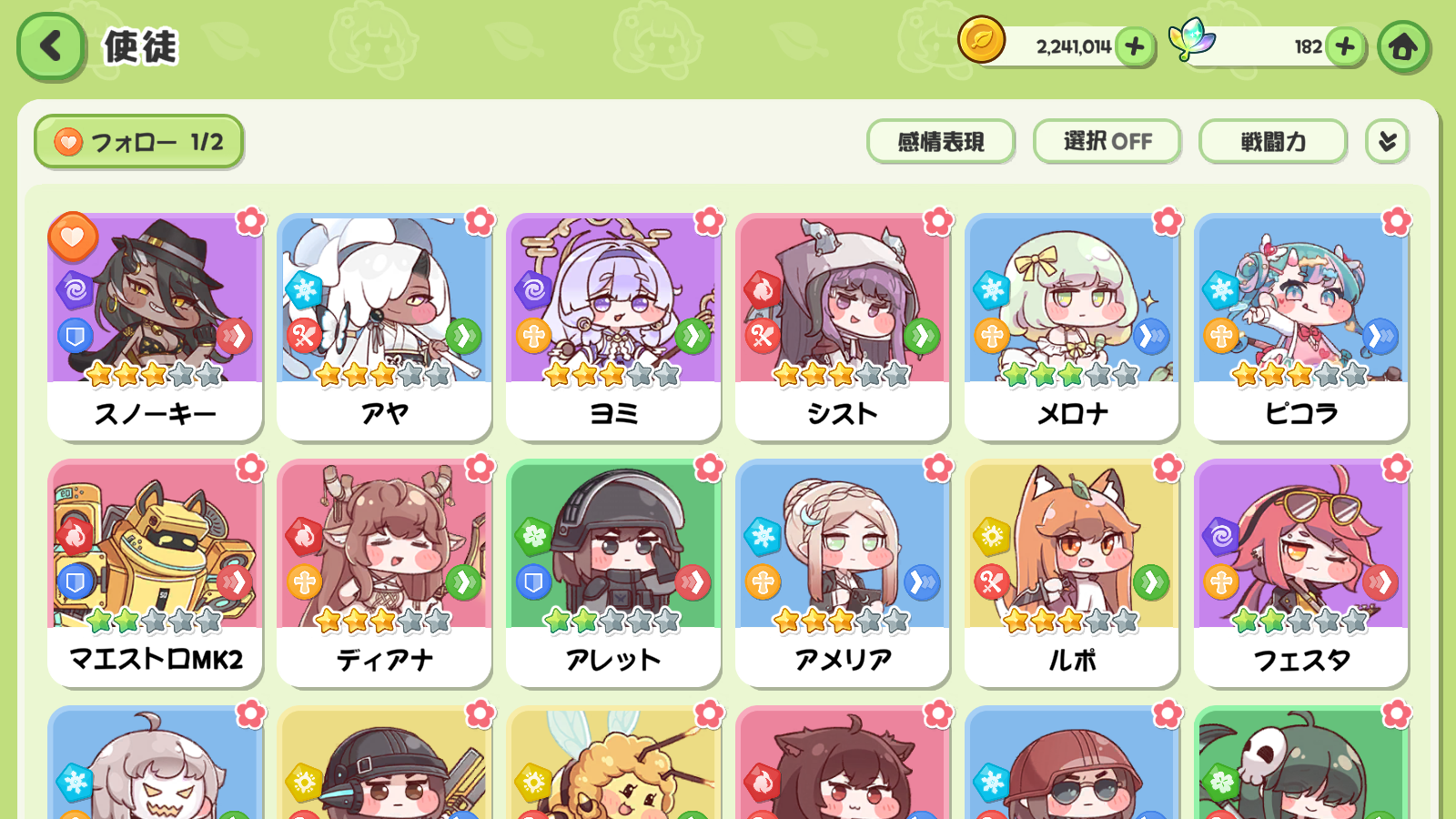Open the 感情表現 option
1456x819 pixels.
(940, 142)
